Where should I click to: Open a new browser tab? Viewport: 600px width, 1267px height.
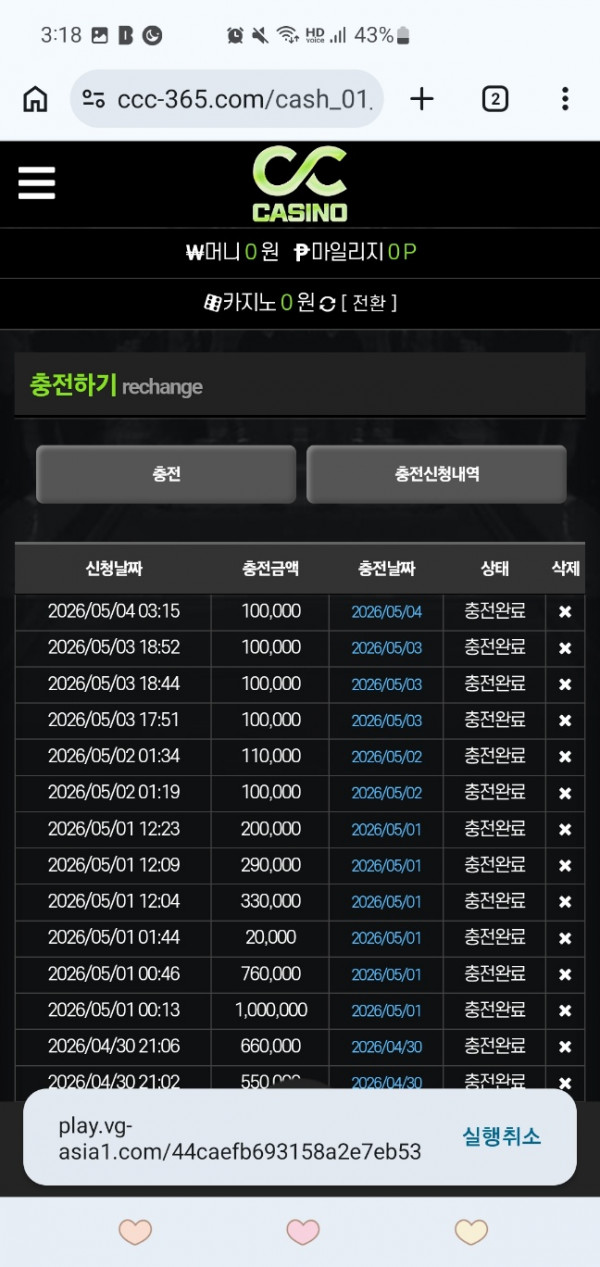coord(422,99)
